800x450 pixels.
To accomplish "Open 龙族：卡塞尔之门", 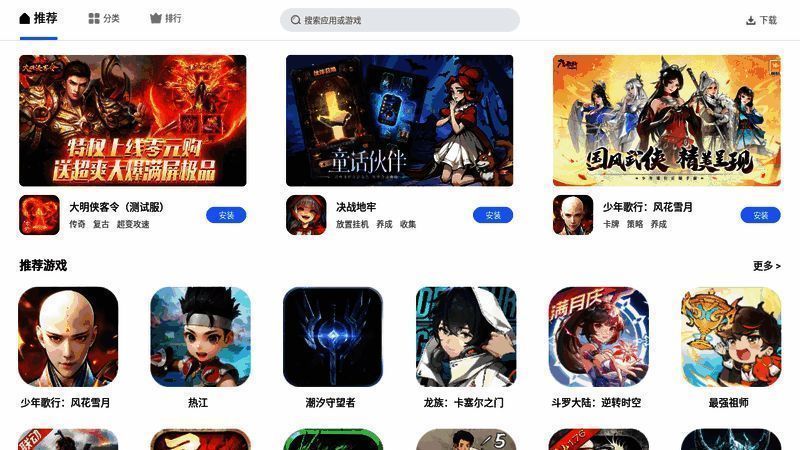I will pyautogui.click(x=466, y=337).
